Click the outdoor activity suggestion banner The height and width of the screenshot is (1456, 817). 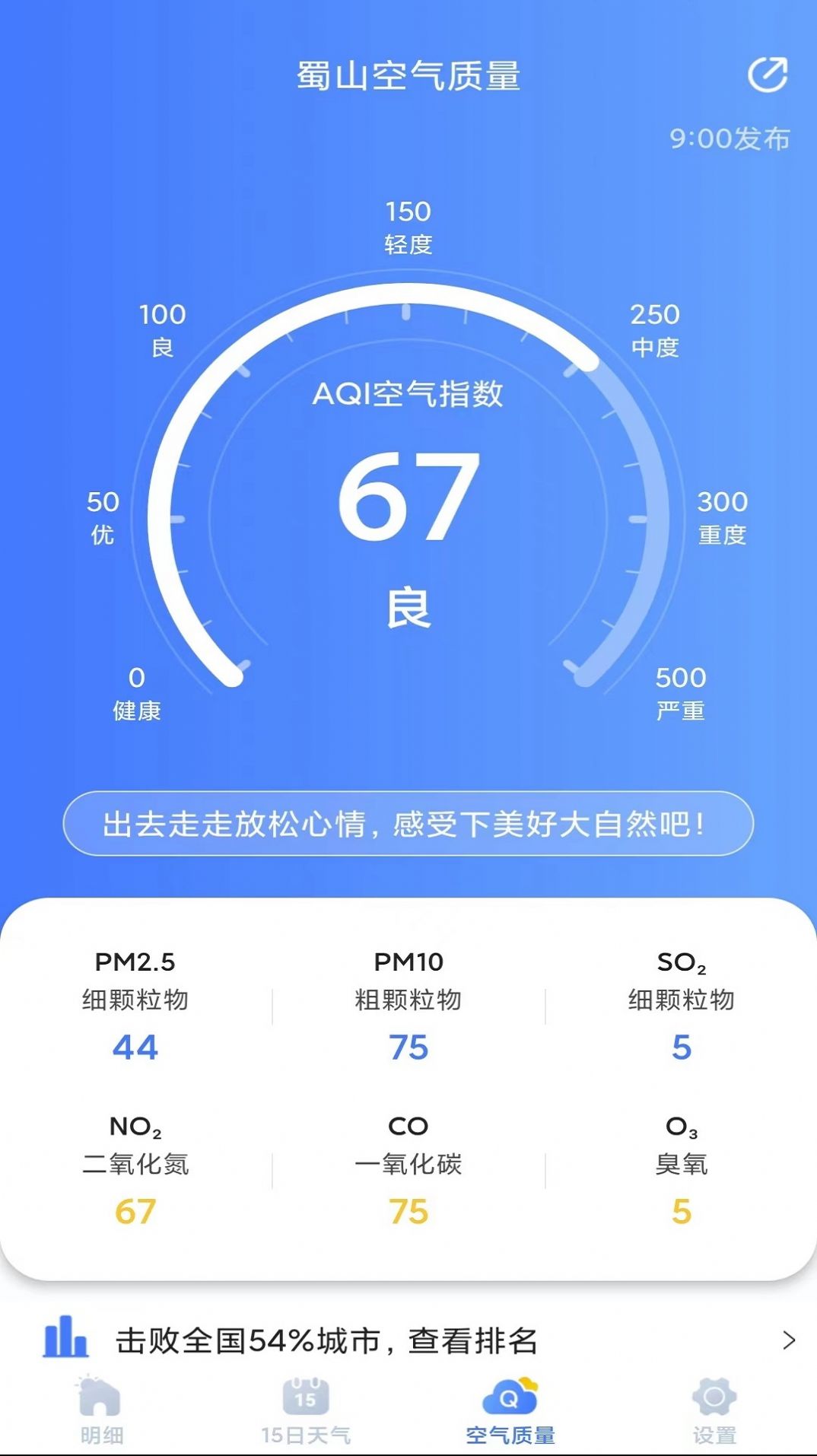click(x=408, y=824)
